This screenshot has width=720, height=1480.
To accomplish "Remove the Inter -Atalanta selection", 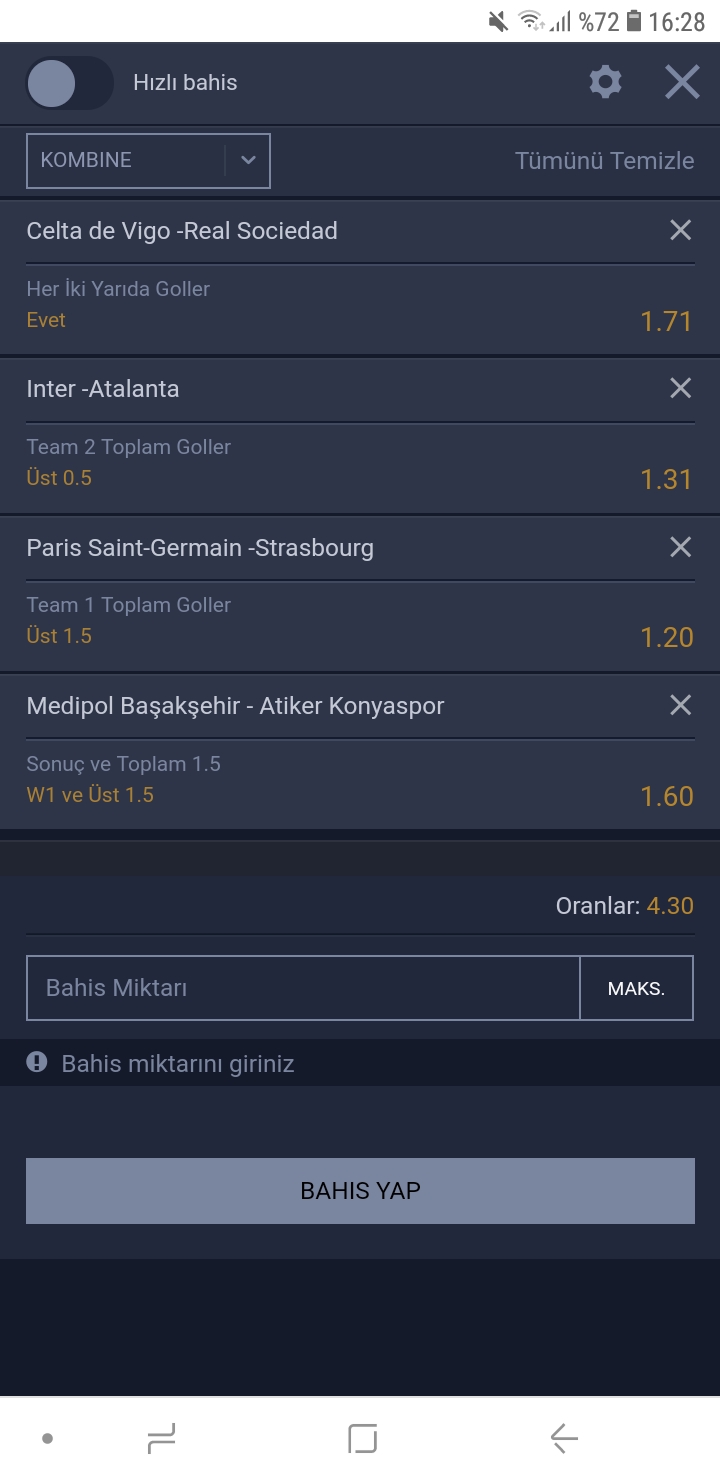I will coord(680,388).
